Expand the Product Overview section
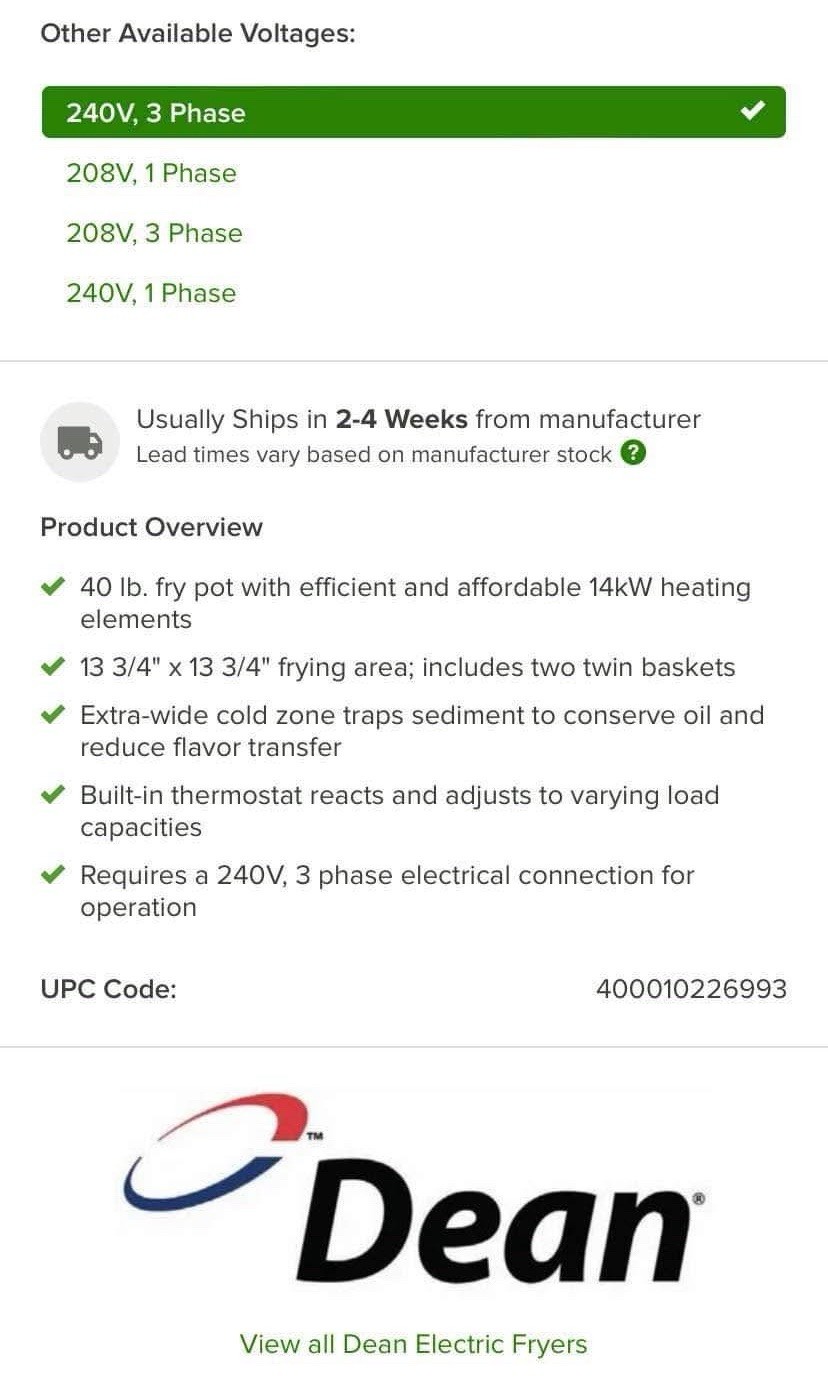828x1396 pixels. click(150, 526)
